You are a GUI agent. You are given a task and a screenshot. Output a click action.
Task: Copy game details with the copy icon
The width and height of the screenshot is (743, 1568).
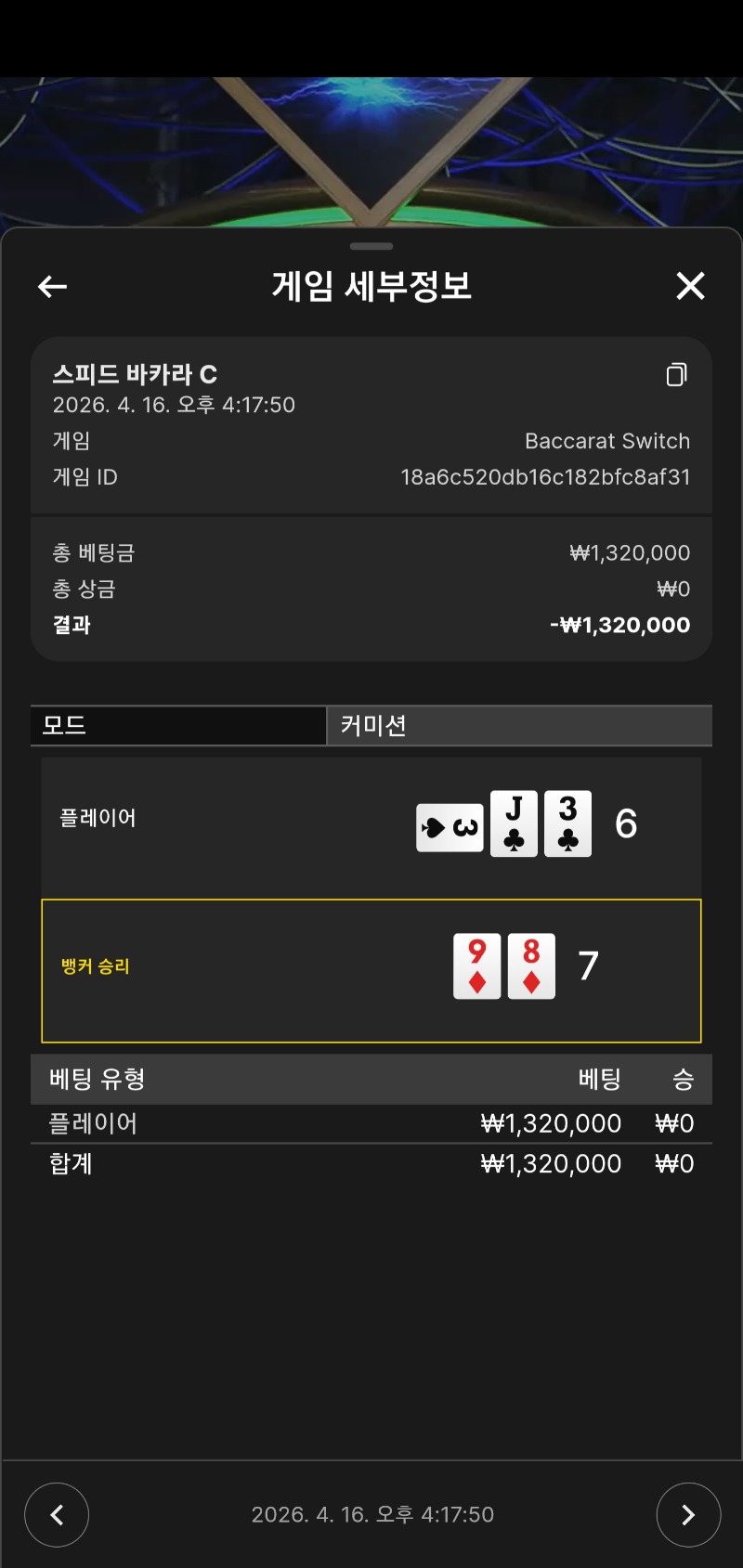tap(676, 374)
